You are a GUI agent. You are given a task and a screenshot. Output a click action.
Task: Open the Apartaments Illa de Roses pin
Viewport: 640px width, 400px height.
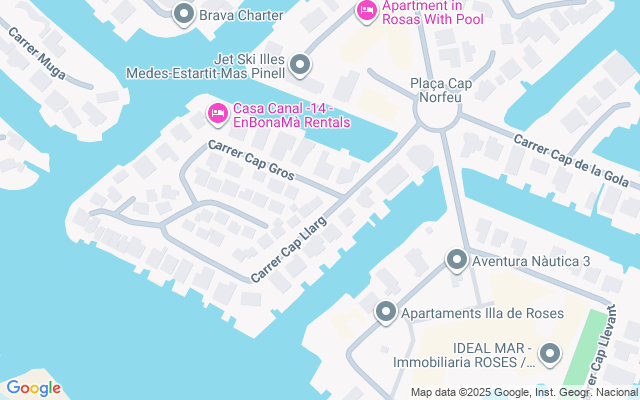[386, 313]
